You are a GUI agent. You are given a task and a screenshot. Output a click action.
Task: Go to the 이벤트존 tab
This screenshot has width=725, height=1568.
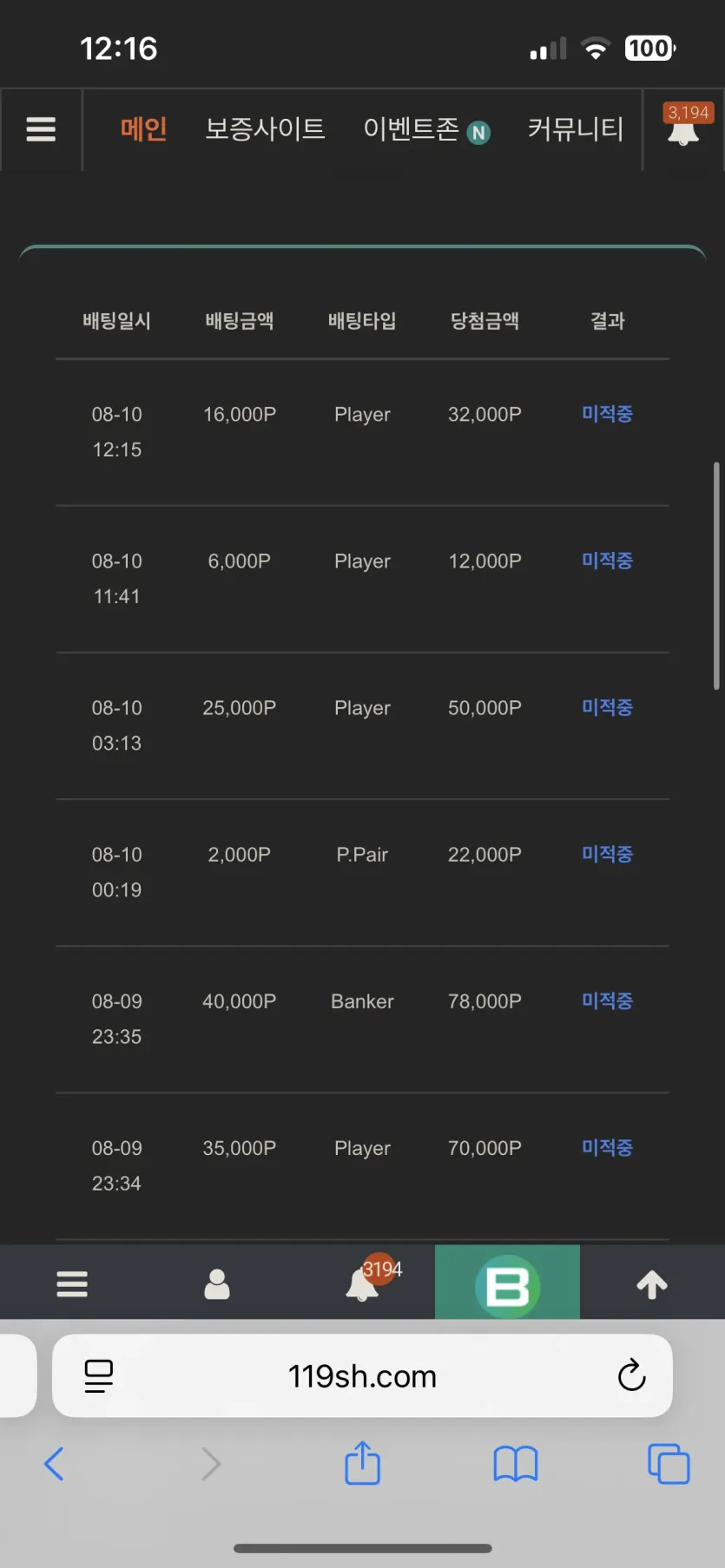(426, 130)
